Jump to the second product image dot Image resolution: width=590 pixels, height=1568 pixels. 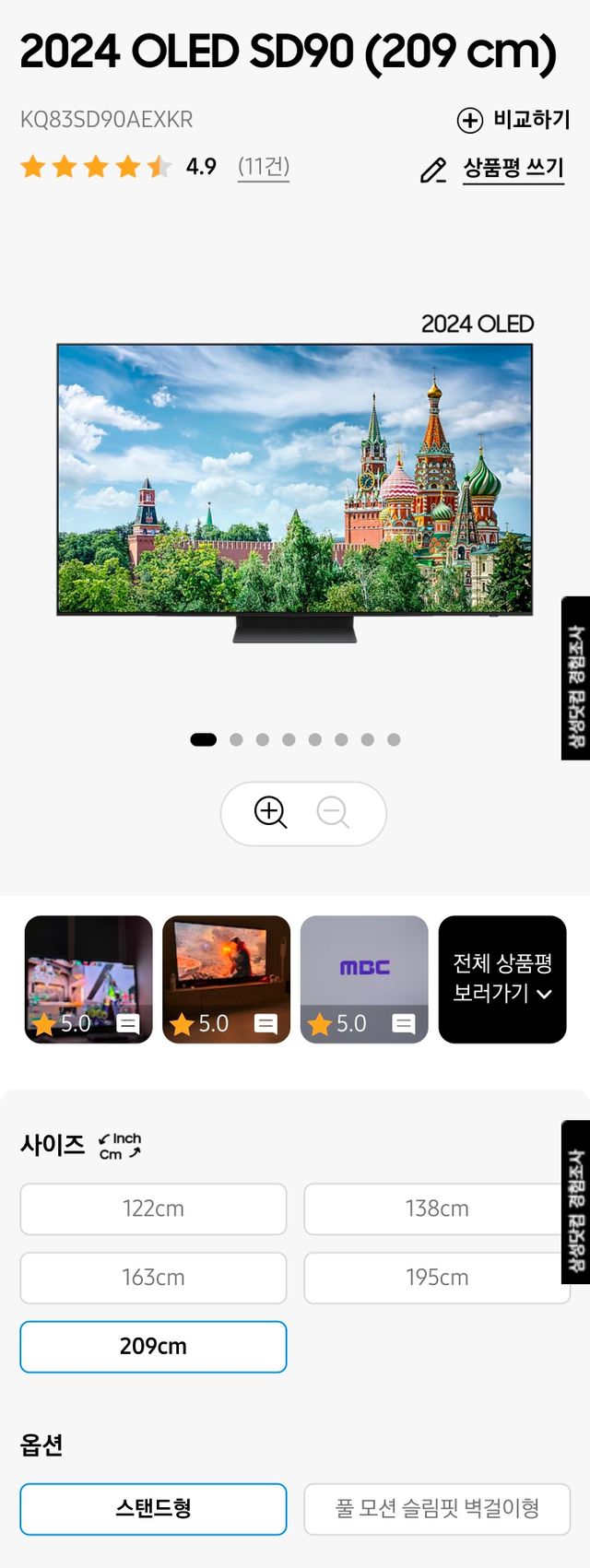point(236,739)
